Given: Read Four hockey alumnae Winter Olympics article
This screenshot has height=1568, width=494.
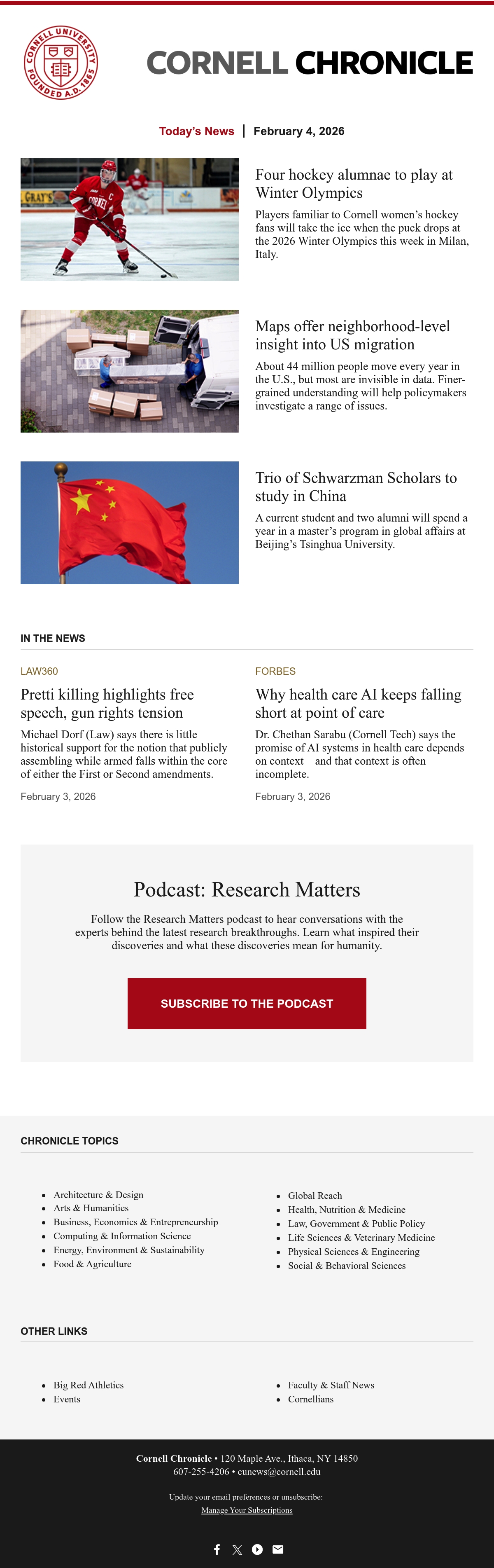Looking at the screenshot, I should (x=354, y=184).
